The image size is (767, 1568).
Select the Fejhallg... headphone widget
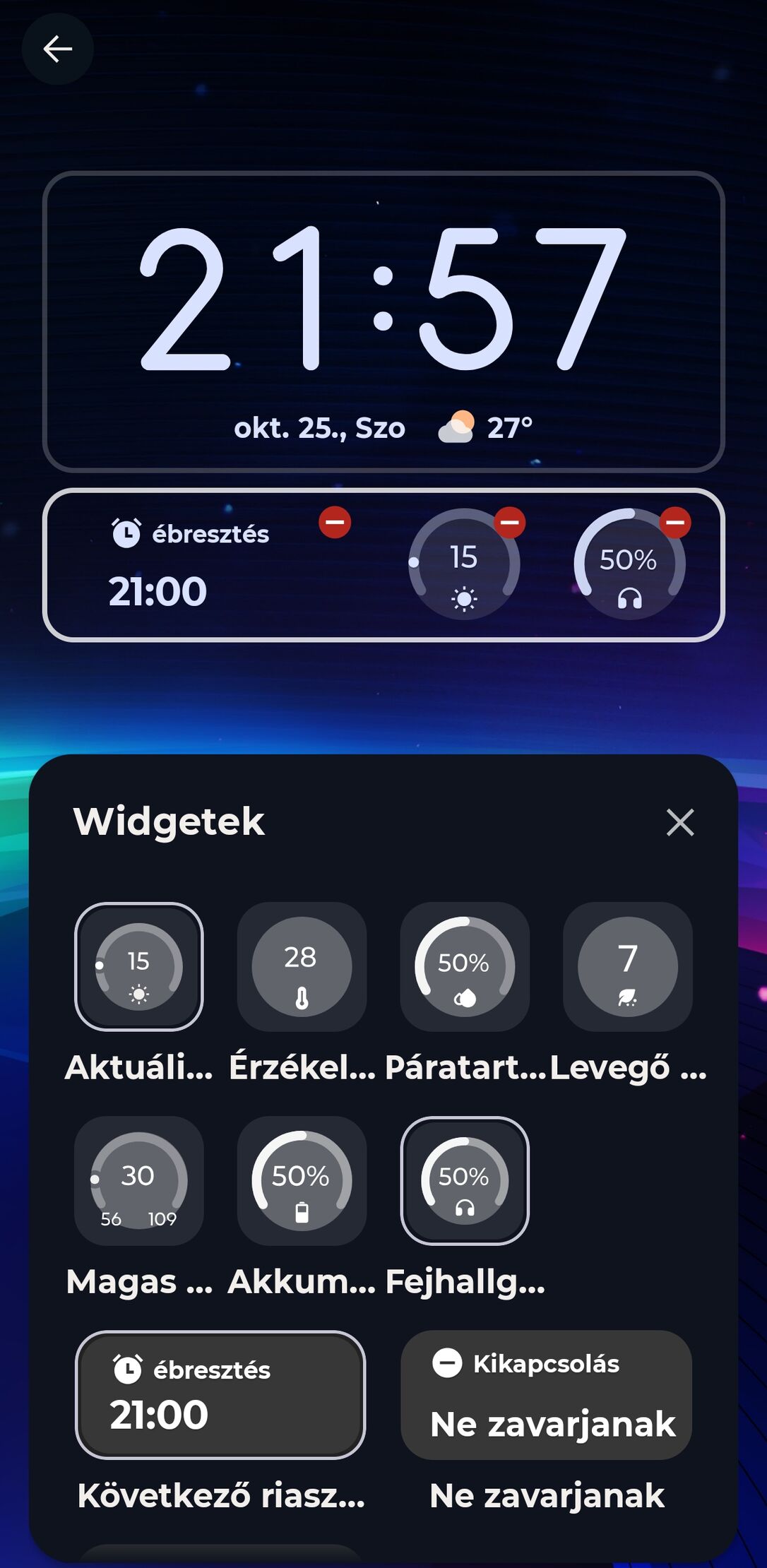pos(464,1180)
